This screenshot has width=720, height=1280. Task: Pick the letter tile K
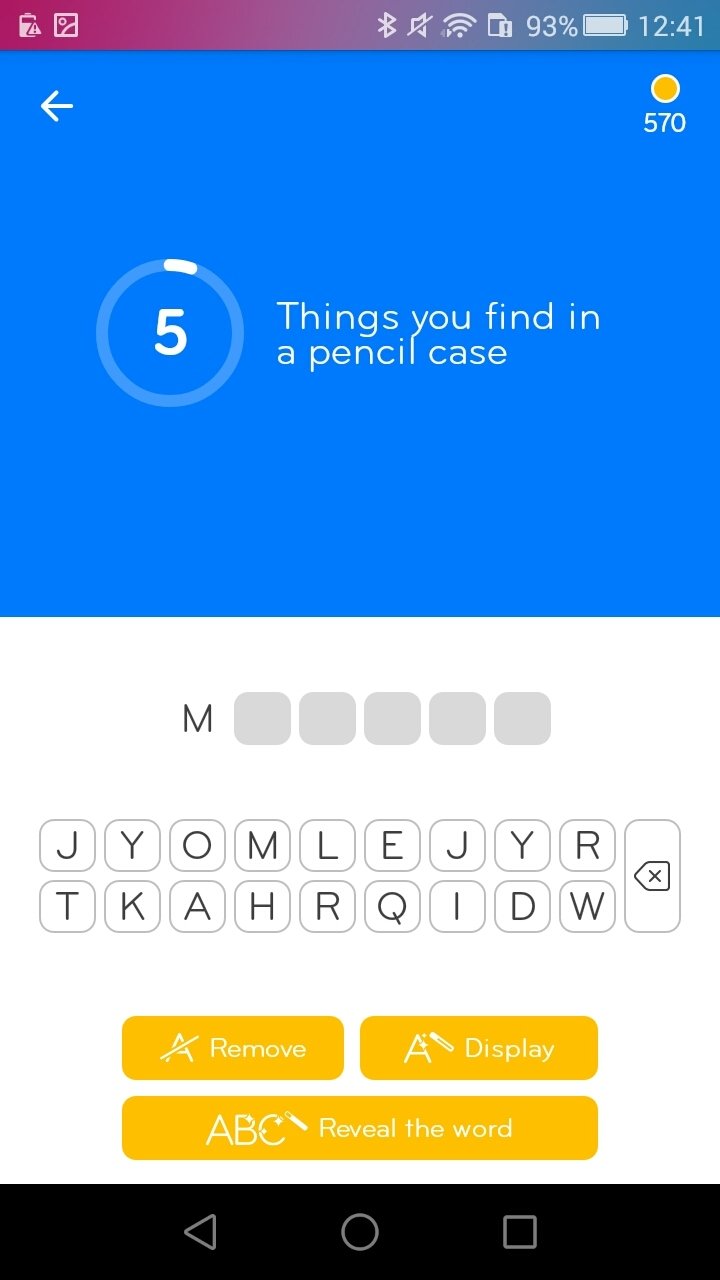coord(132,906)
